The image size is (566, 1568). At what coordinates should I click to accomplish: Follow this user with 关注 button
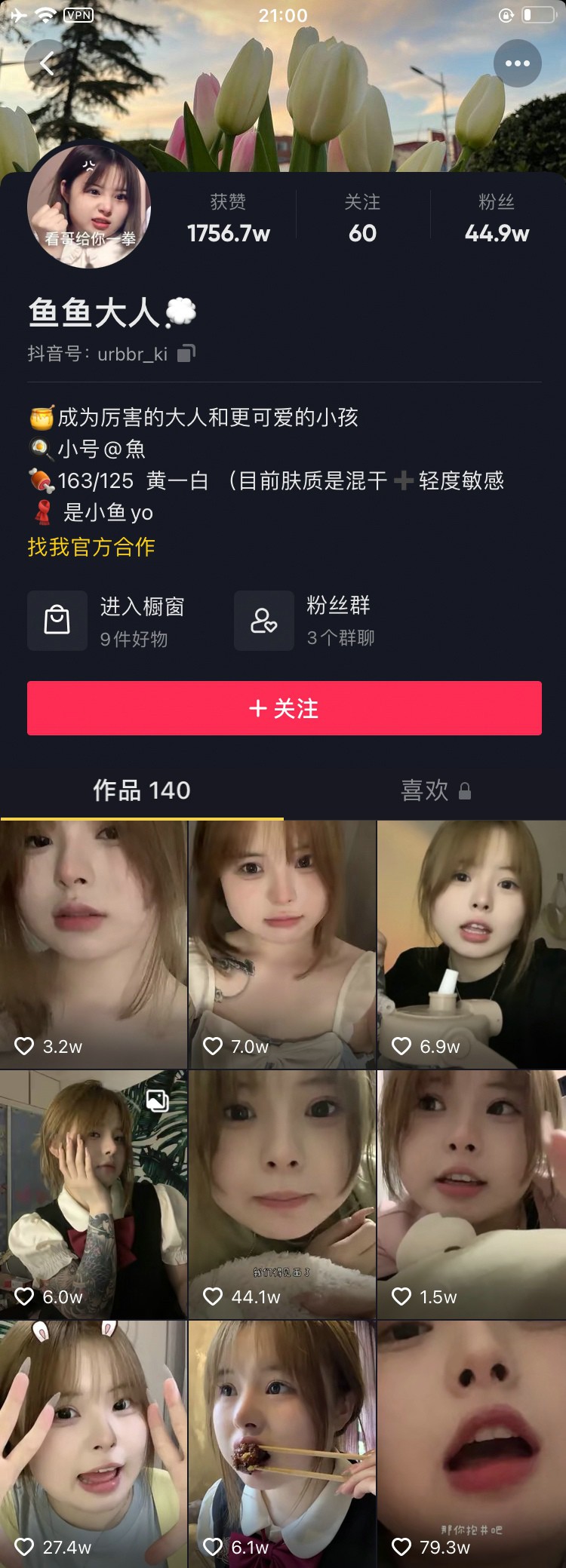284,708
